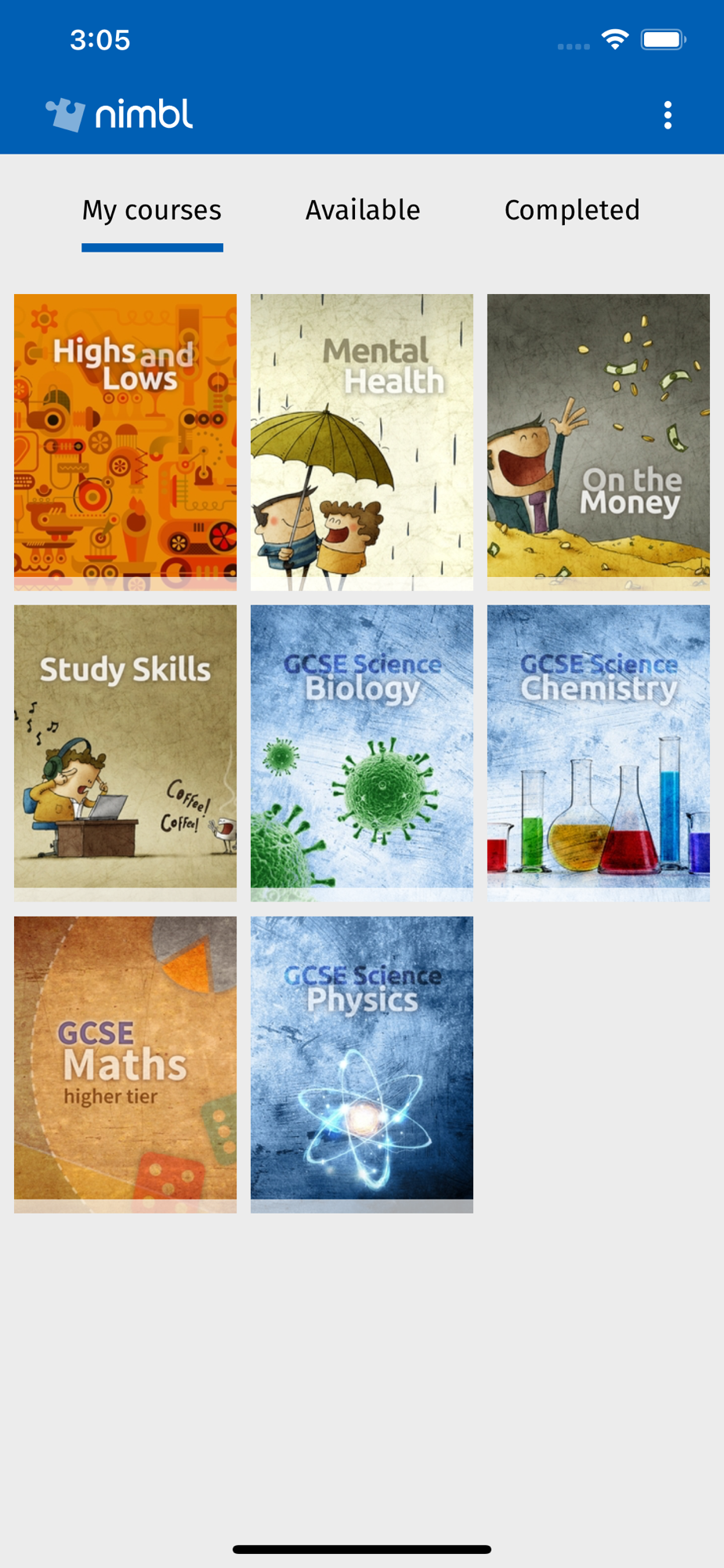This screenshot has height=1568, width=724.
Task: Select the My courses tab
Action: point(152,211)
